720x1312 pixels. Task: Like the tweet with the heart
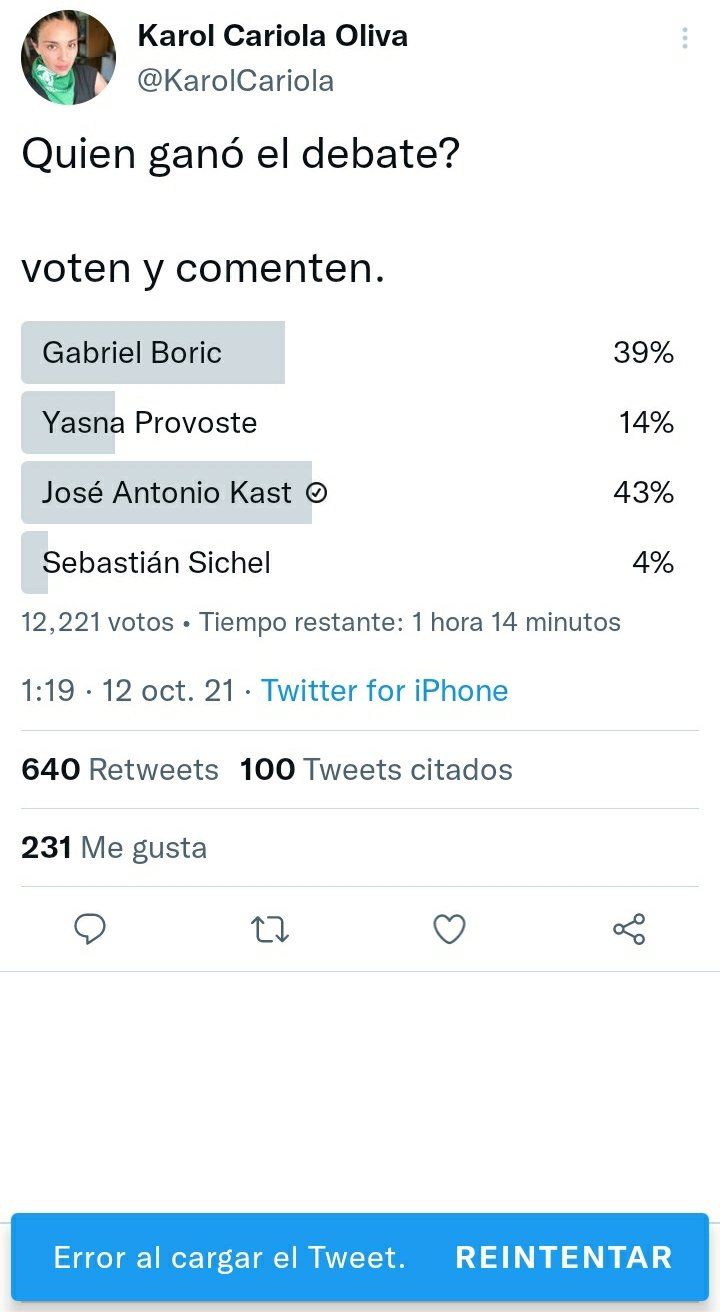coord(449,930)
